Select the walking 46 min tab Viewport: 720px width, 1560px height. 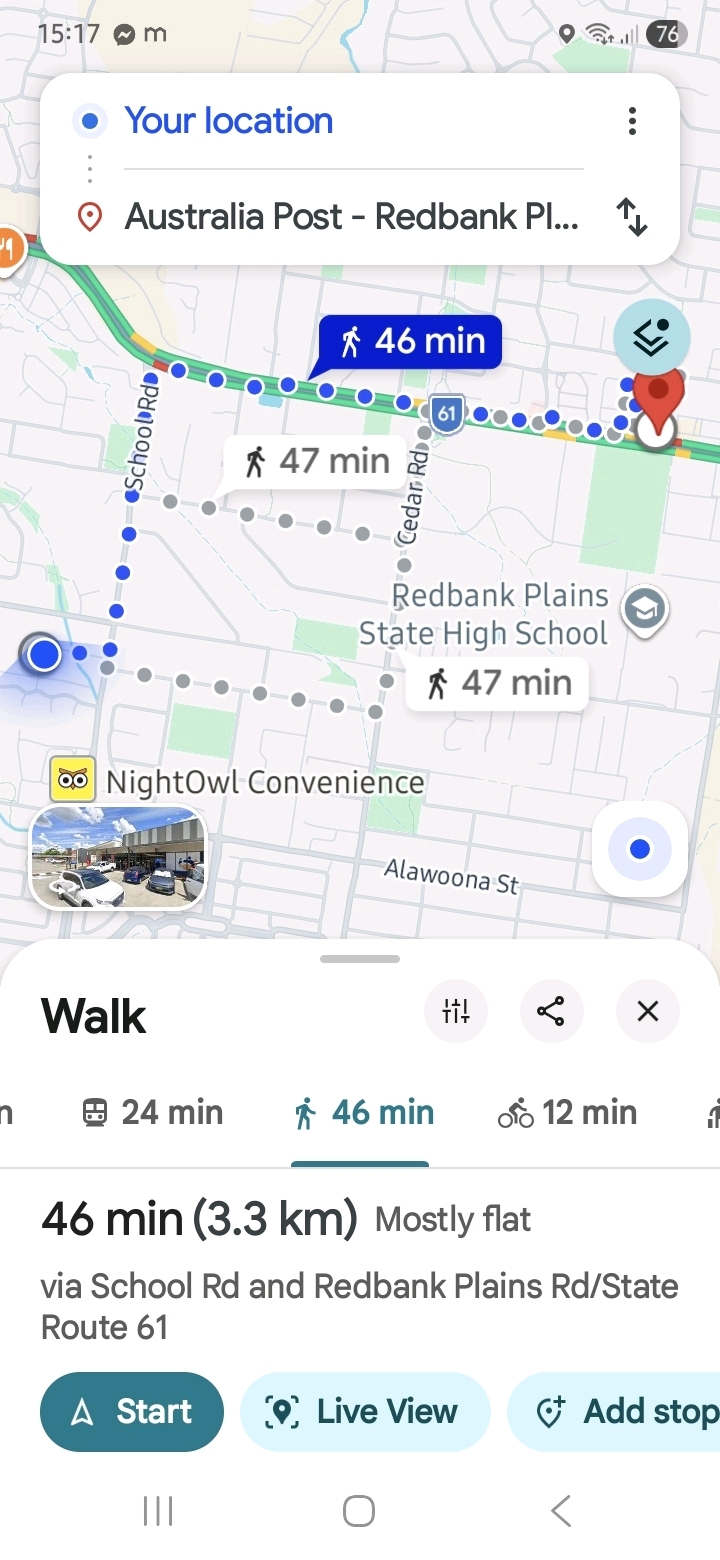(x=363, y=1112)
